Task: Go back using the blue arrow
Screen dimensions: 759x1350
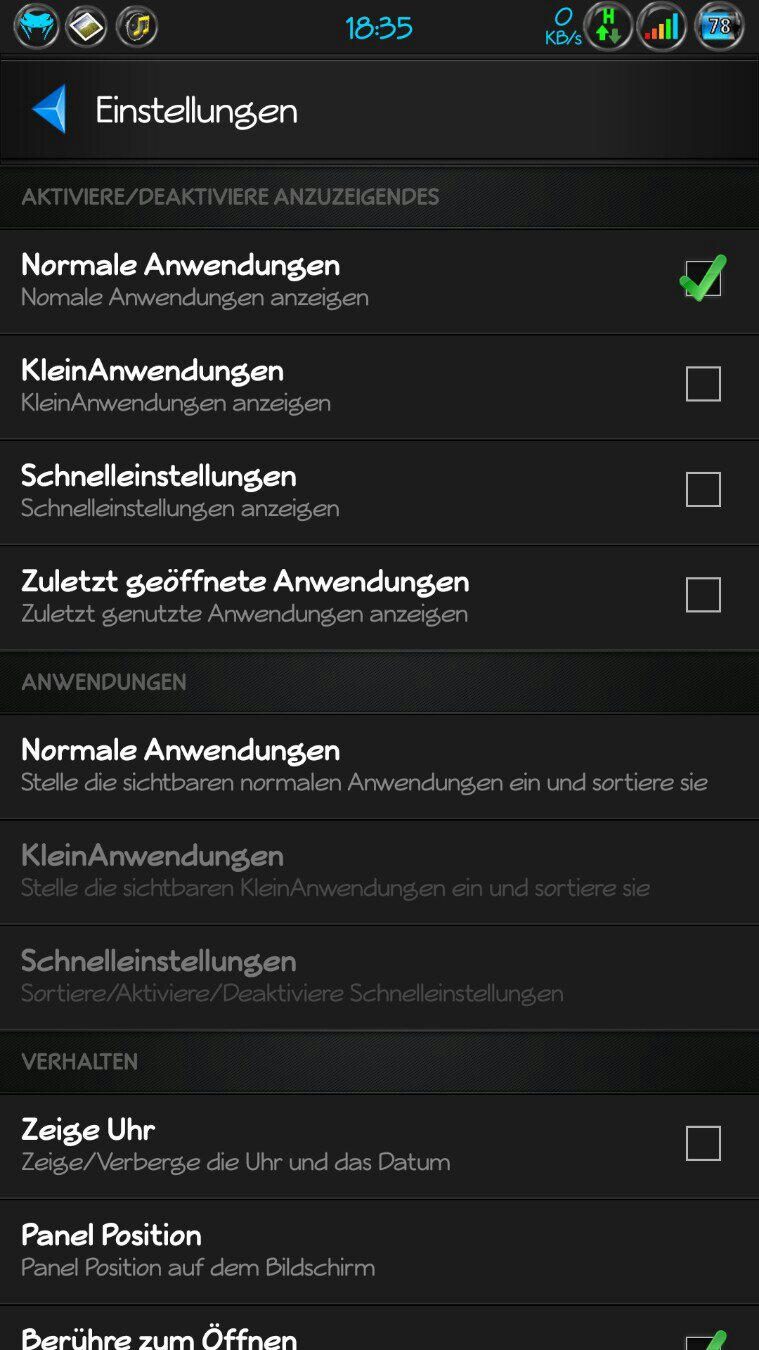Action: tap(49, 109)
